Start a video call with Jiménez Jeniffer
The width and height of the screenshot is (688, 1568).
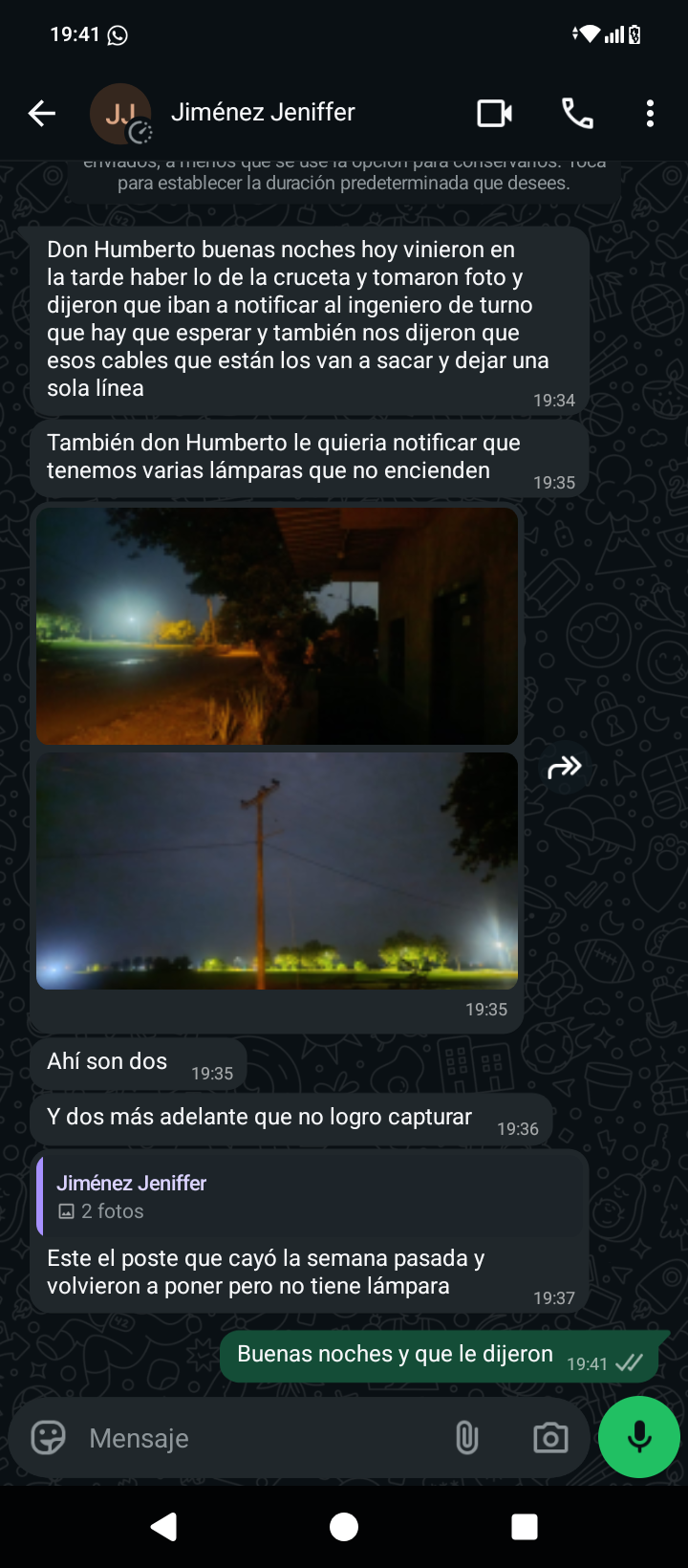click(x=494, y=114)
